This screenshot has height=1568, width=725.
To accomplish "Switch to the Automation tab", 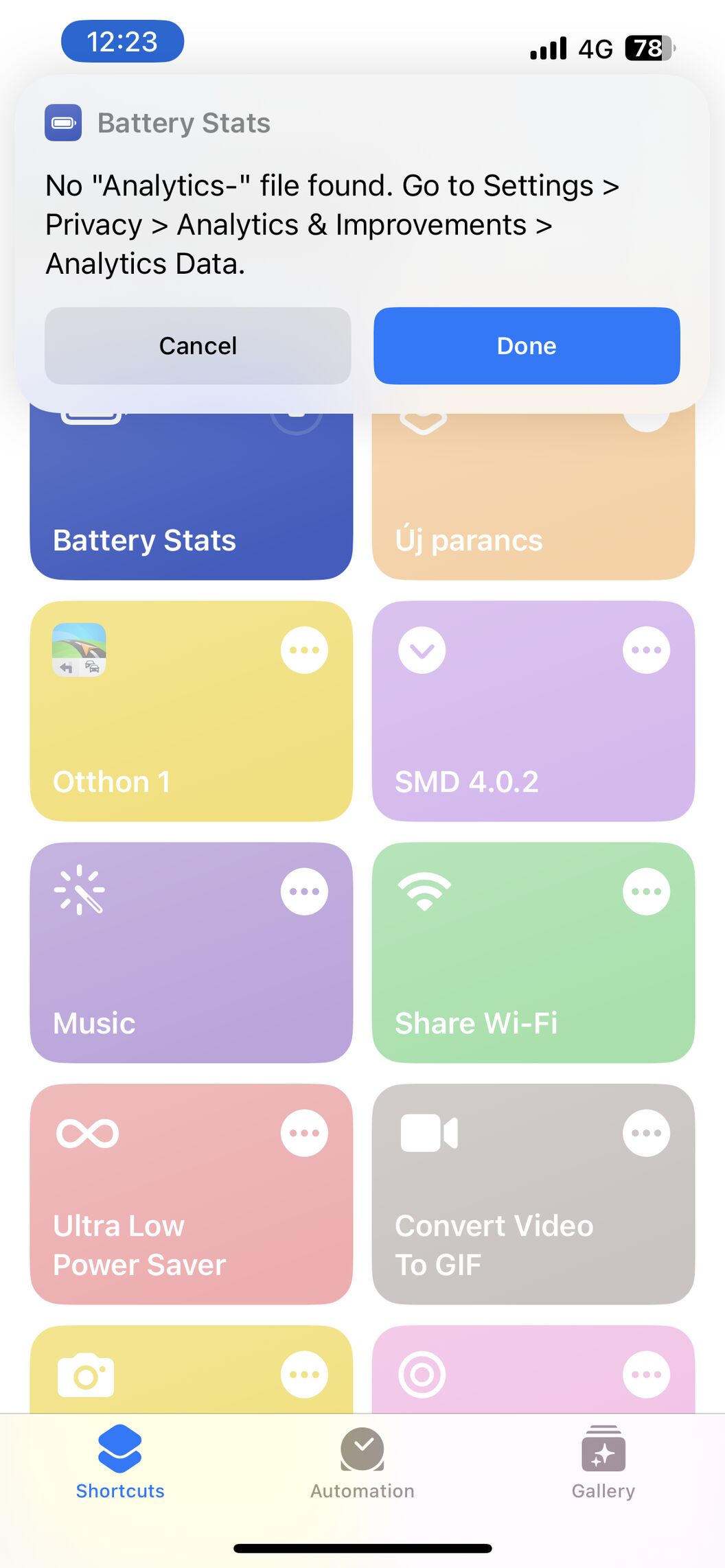I will coord(362,1462).
